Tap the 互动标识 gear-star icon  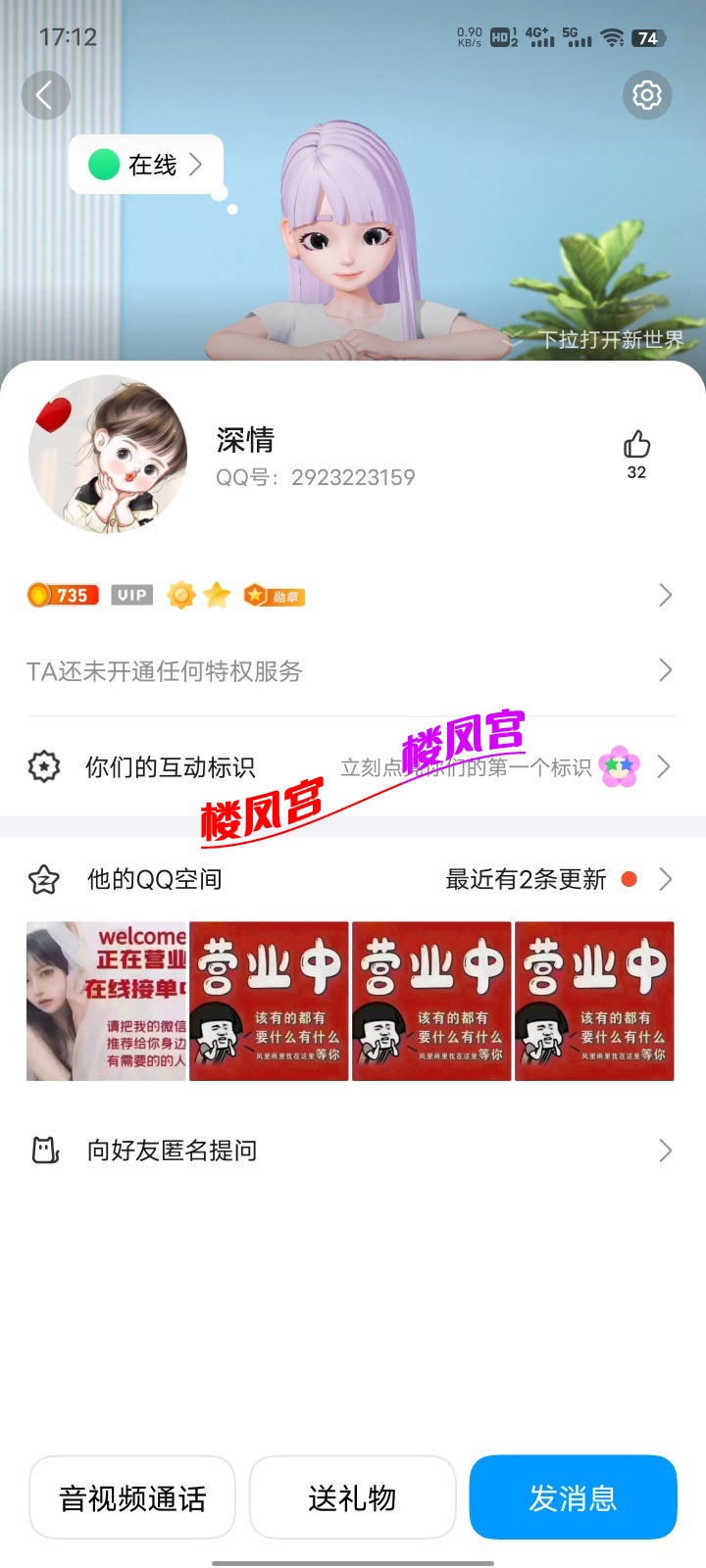tap(43, 766)
